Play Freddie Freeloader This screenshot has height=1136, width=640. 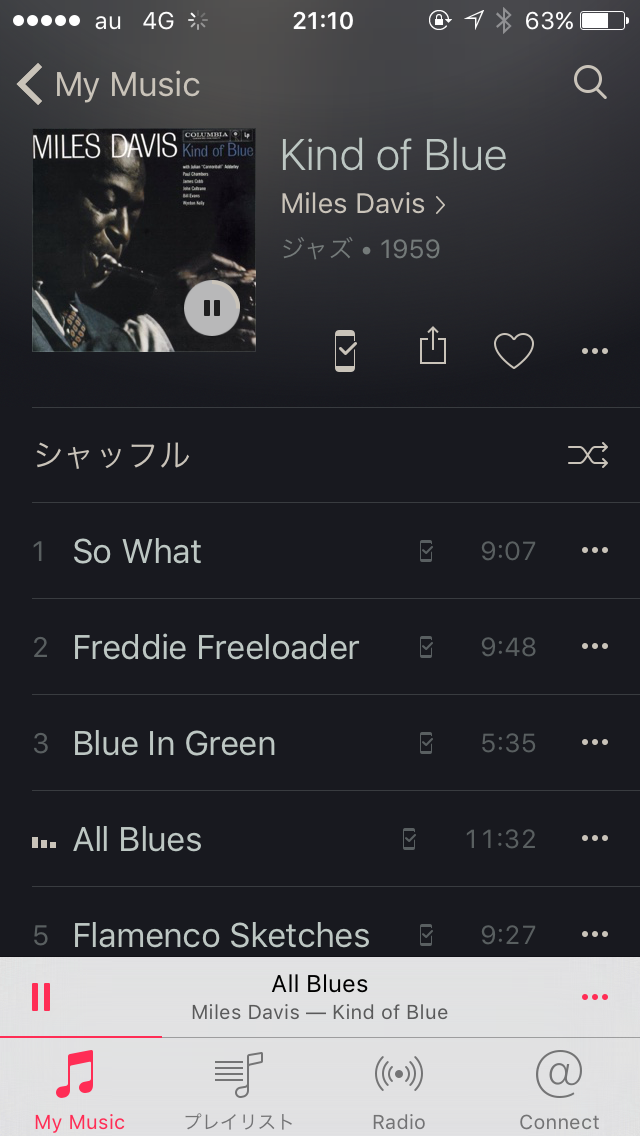click(320, 646)
